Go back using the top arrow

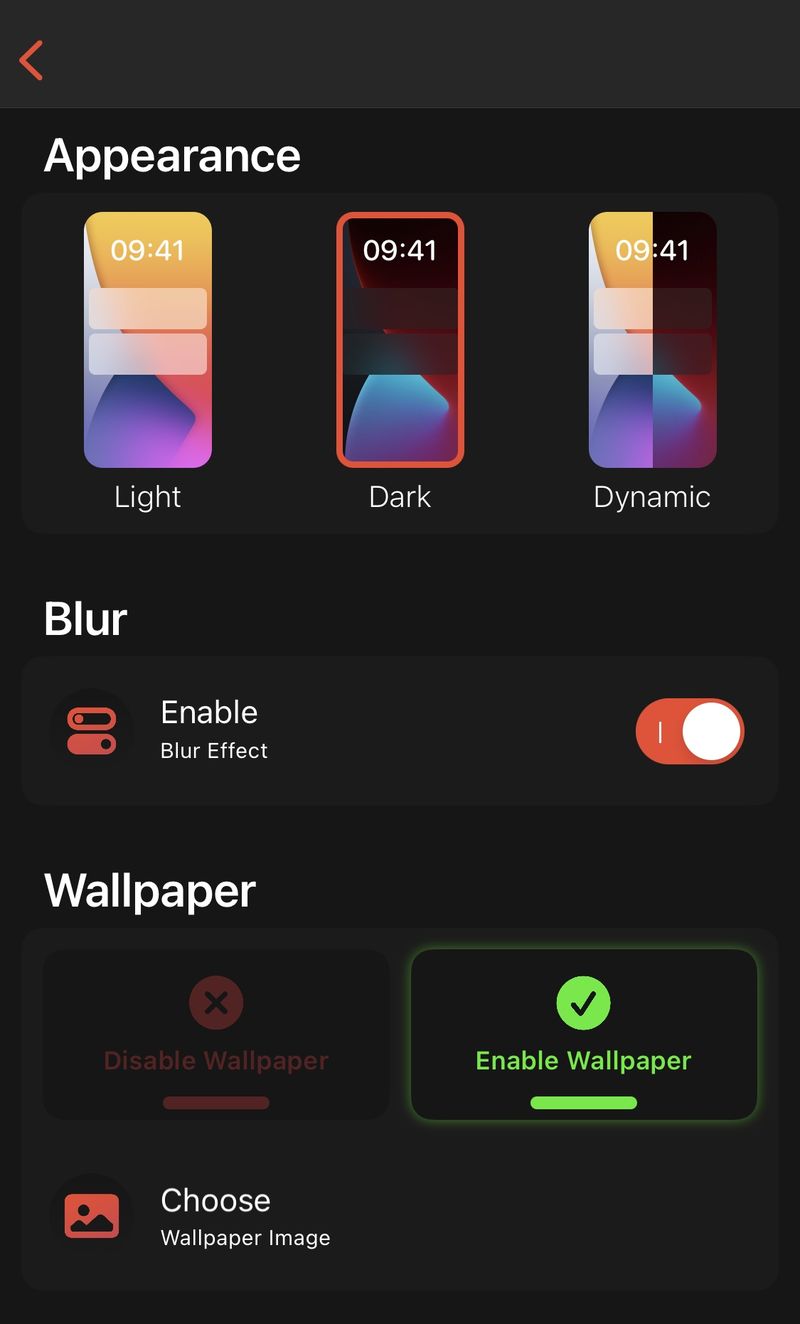(x=31, y=60)
